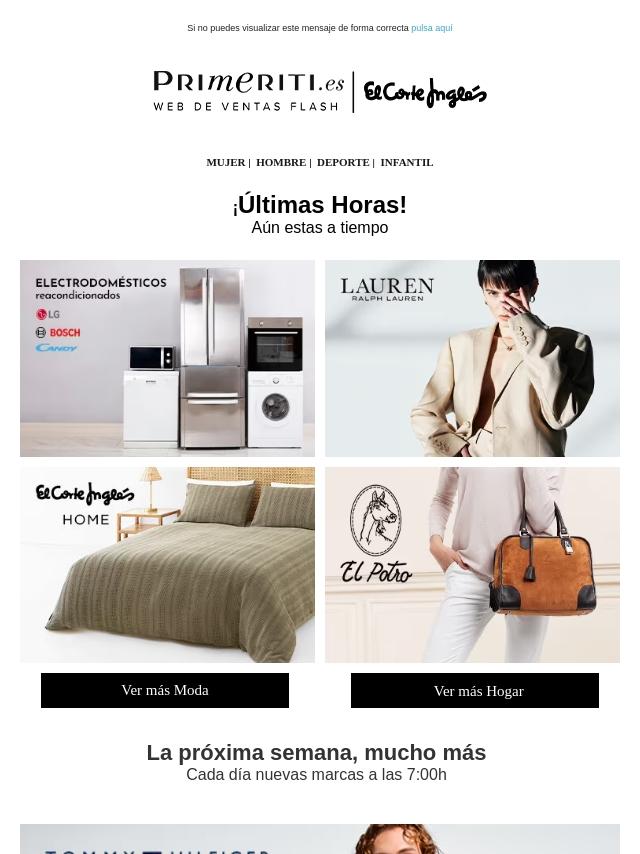Viewport: 640px width, 854px height.
Task: Open the Electrodomésticos reacondicionados banner
Action: tap(167, 358)
